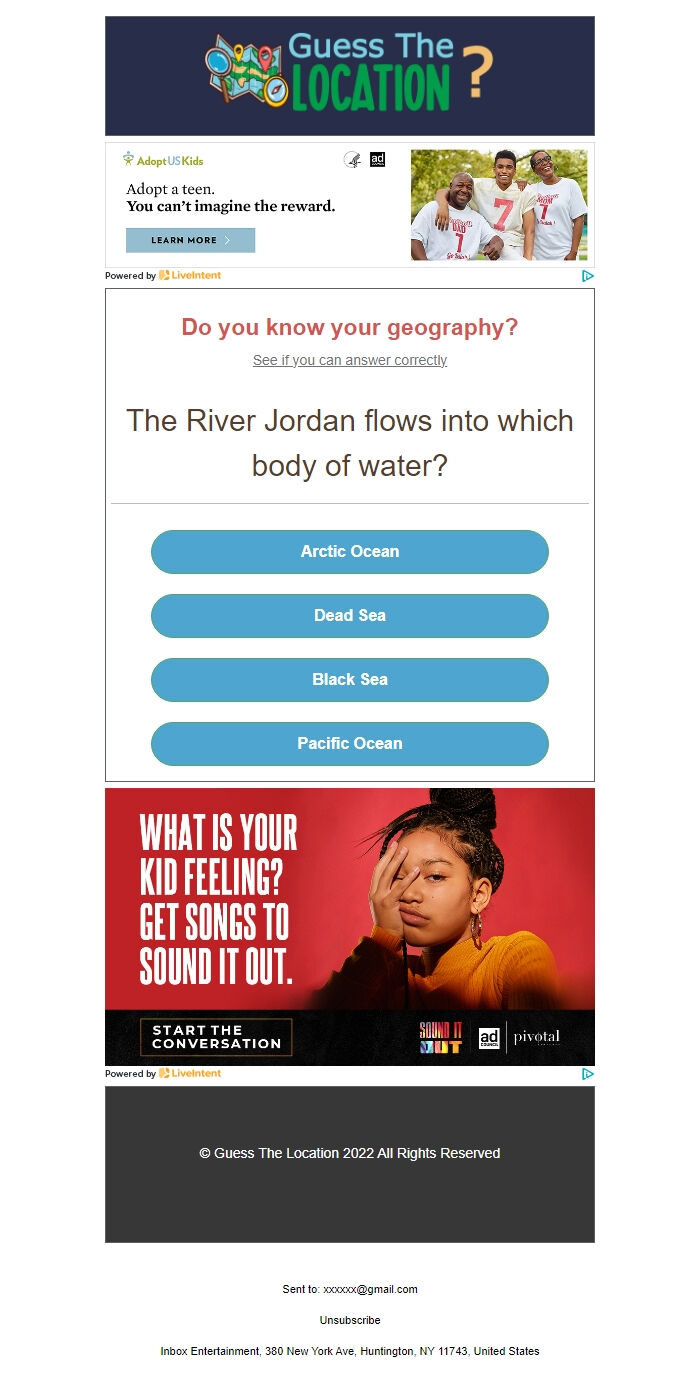Answer with Pacific Ocean
Screen dimensions: 700x1397
point(350,744)
